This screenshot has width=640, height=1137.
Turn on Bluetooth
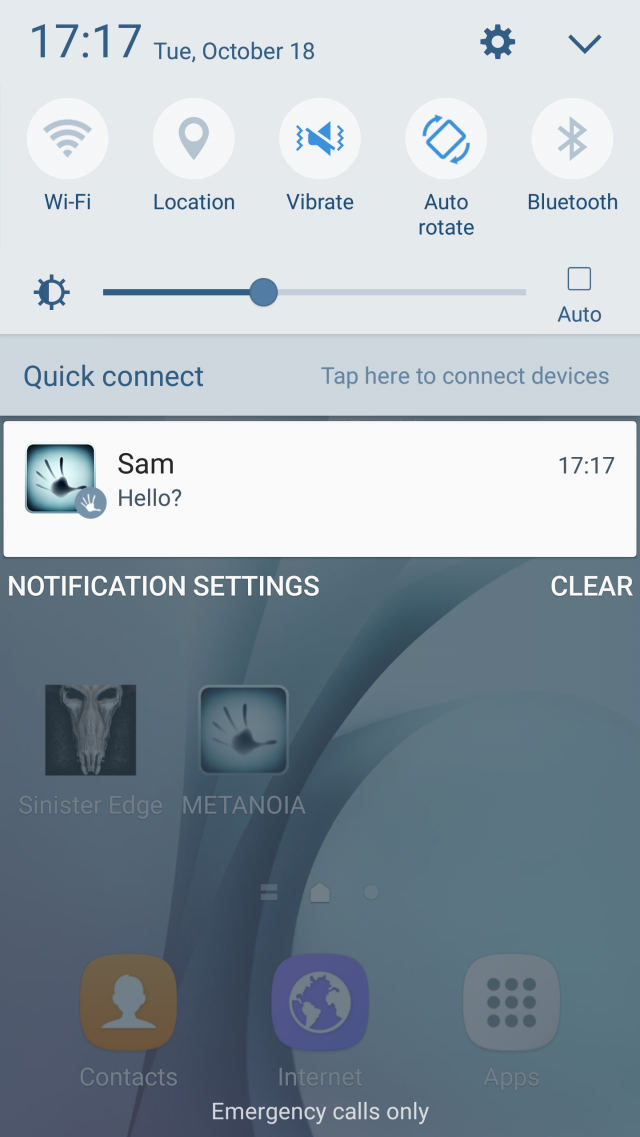pyautogui.click(x=572, y=140)
